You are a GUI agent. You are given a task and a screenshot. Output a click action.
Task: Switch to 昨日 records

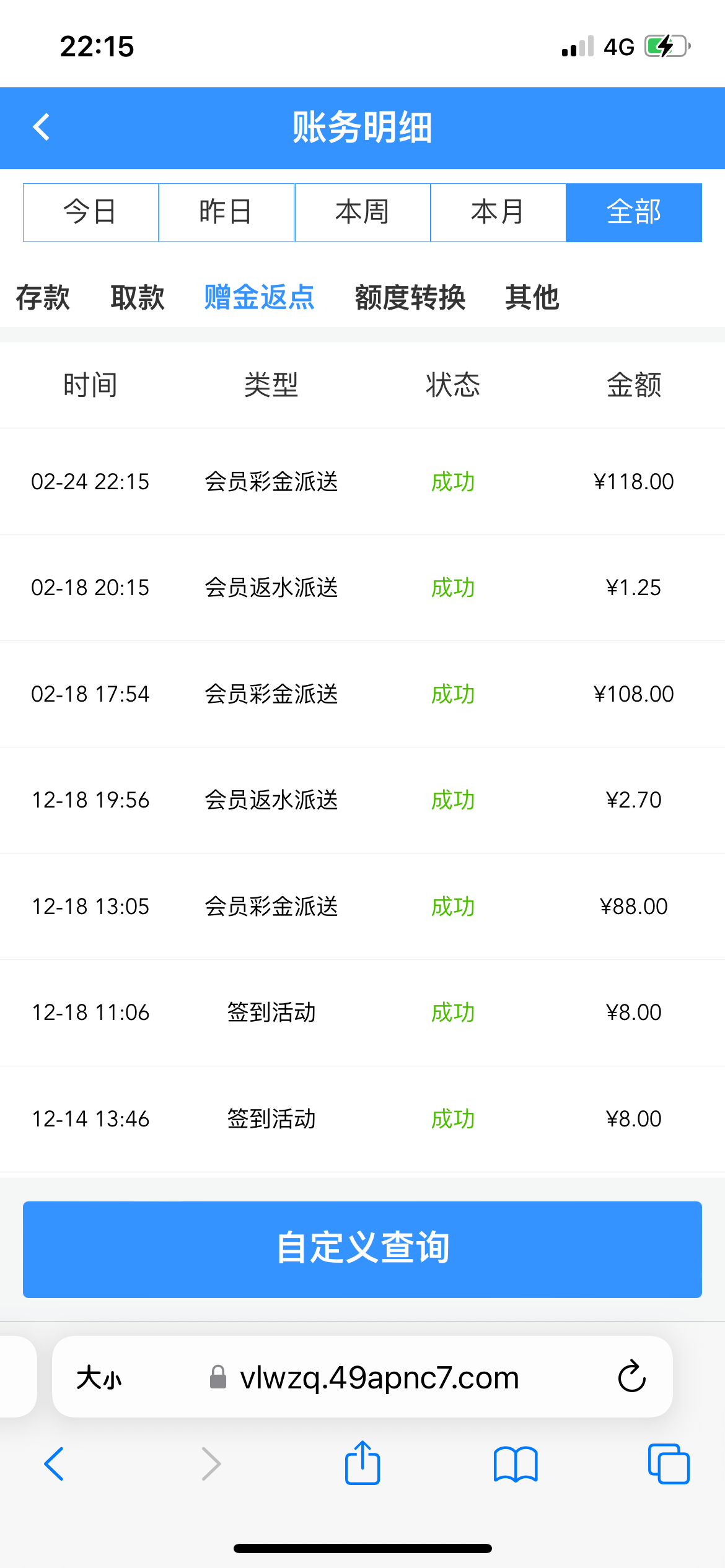coord(226,212)
